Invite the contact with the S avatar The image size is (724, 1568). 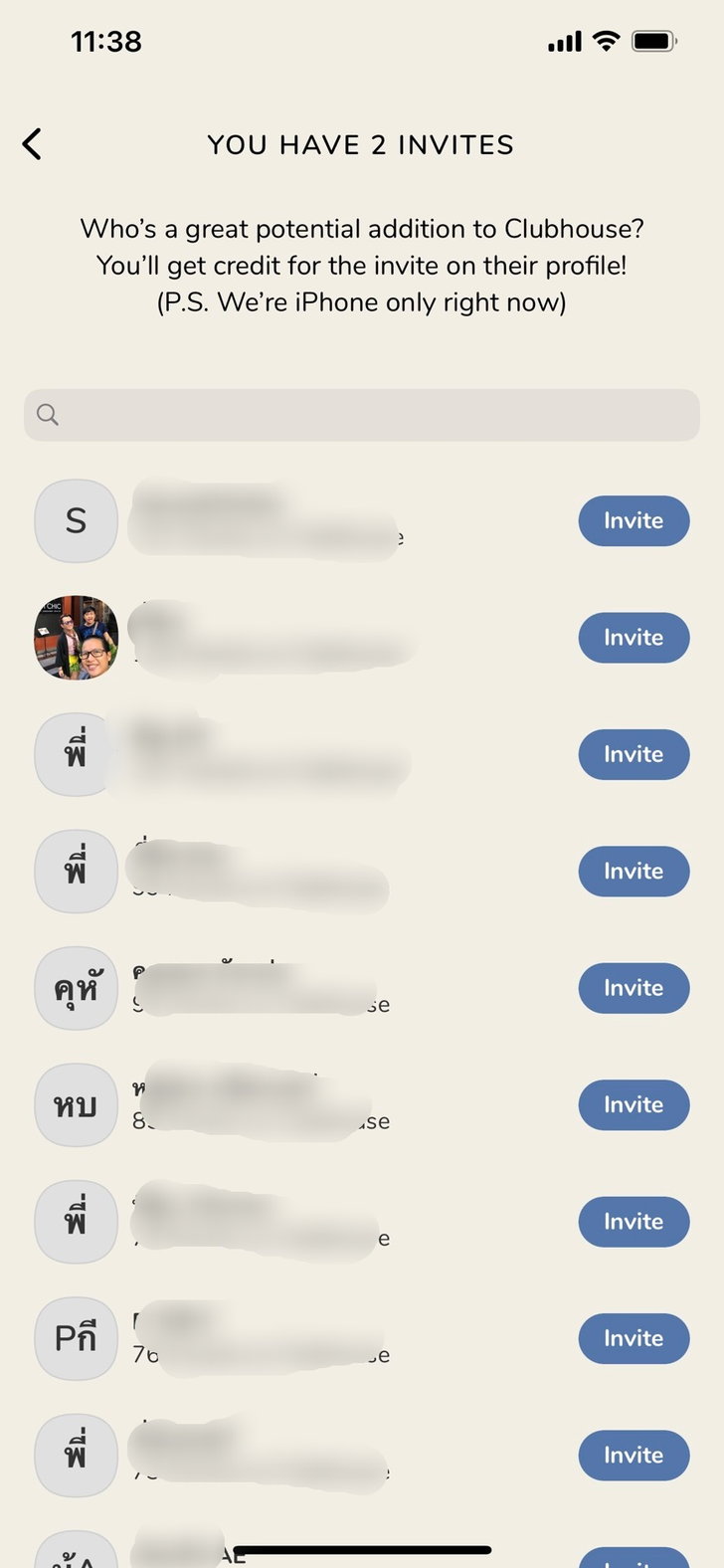point(633,520)
